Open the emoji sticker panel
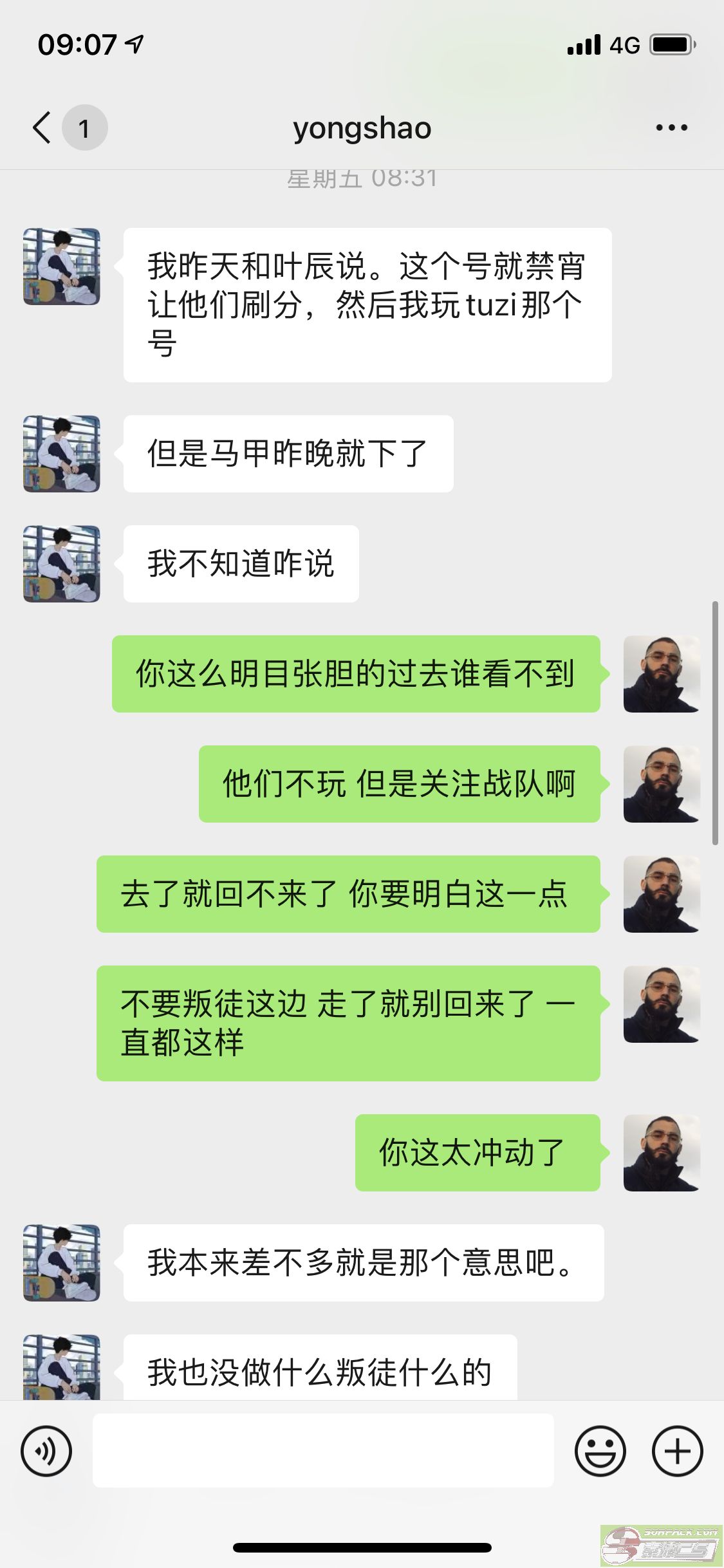The width and height of the screenshot is (724, 1568). 600,1451
